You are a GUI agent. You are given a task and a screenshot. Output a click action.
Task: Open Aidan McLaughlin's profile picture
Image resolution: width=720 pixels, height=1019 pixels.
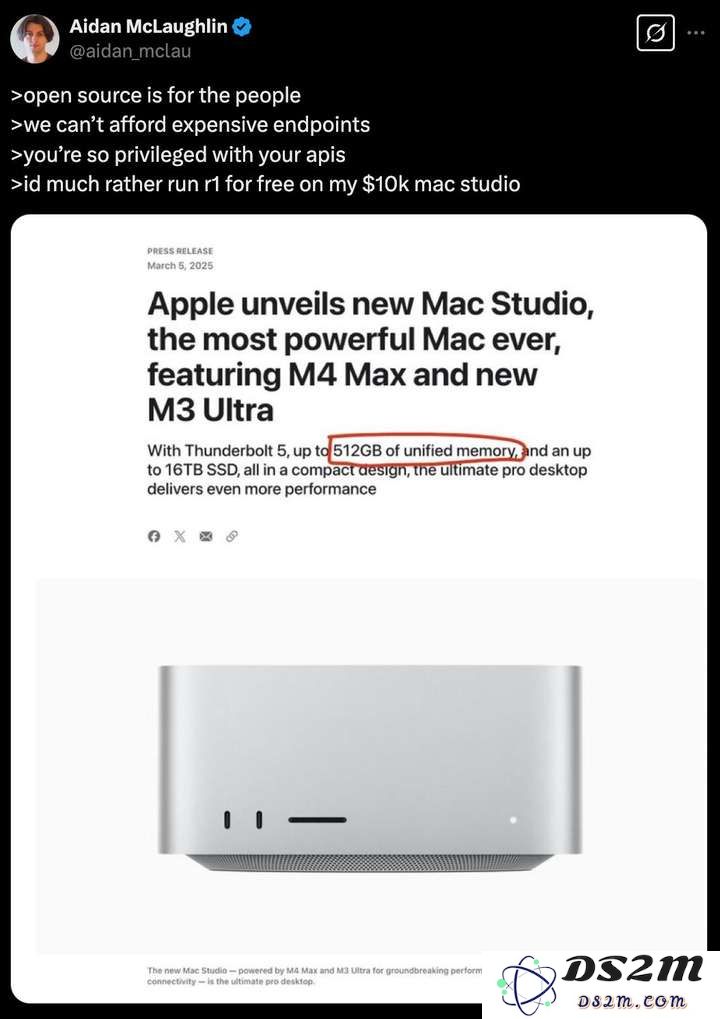tap(34, 39)
